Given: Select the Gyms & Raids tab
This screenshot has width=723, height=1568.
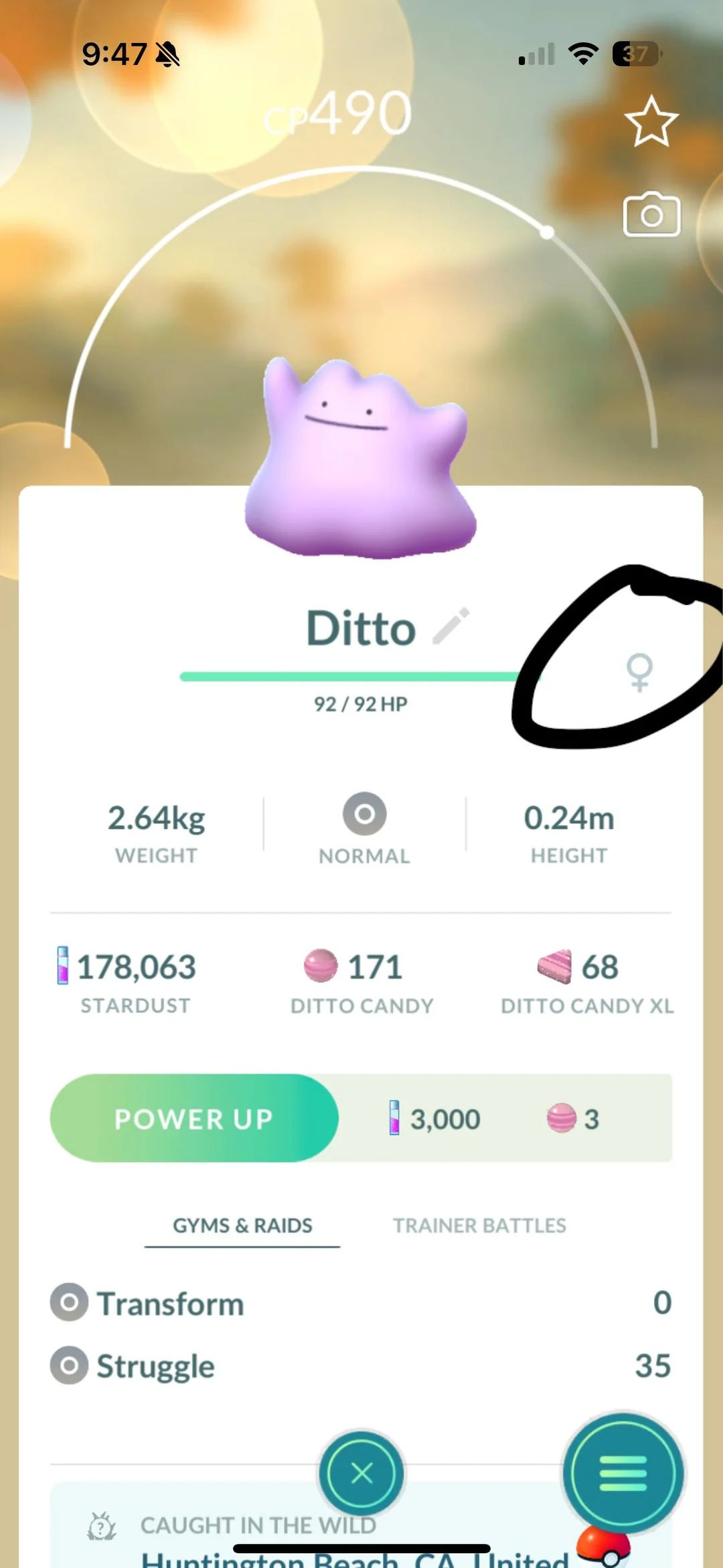Looking at the screenshot, I should click(x=242, y=1225).
